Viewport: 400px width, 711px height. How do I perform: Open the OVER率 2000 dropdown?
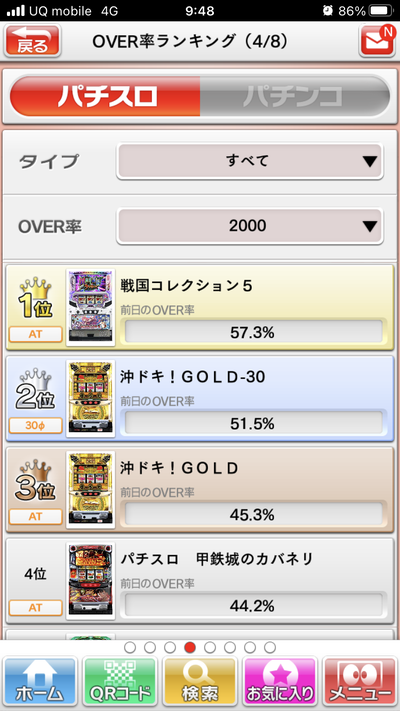click(250, 226)
